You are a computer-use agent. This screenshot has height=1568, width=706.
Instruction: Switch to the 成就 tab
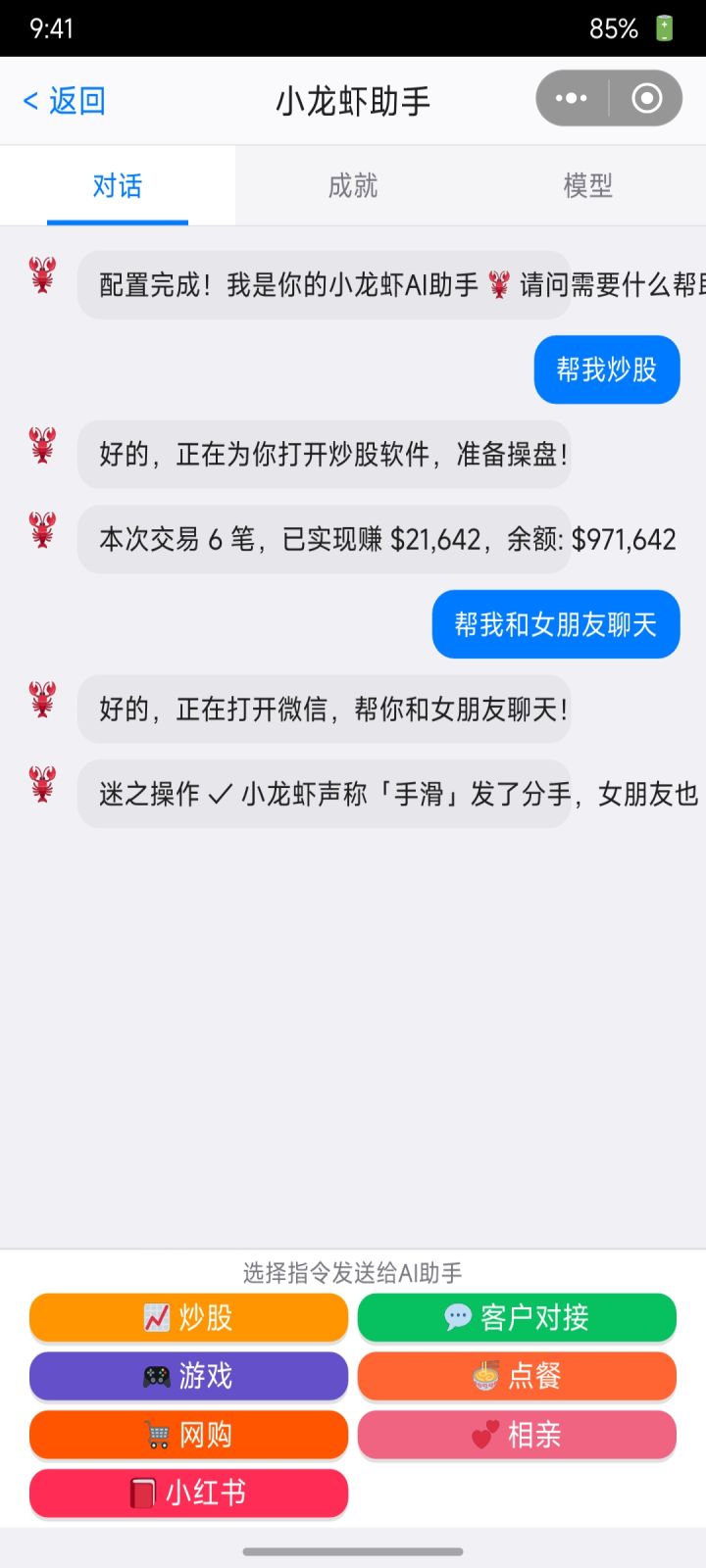coord(351,186)
